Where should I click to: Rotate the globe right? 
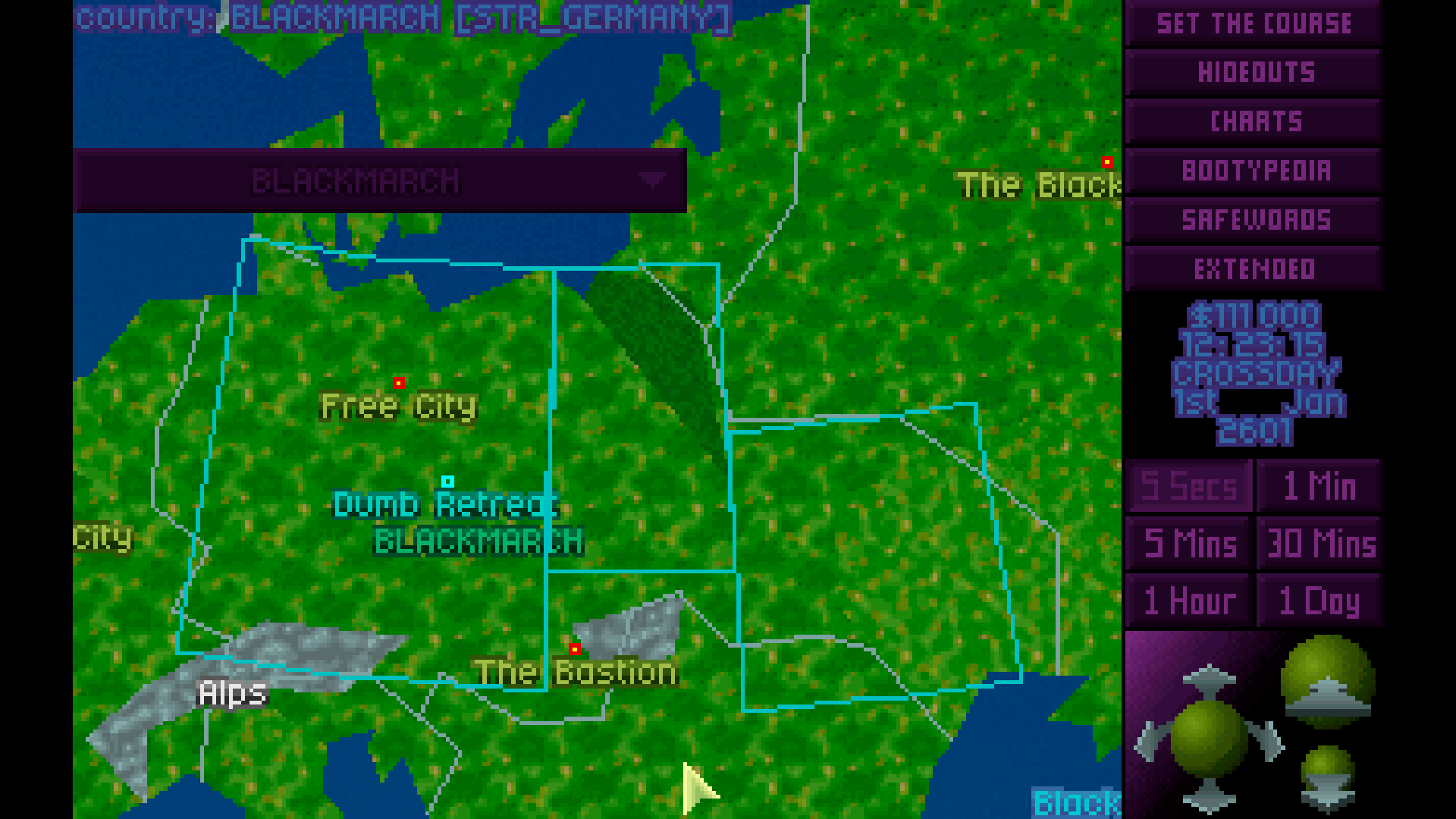click(1269, 741)
